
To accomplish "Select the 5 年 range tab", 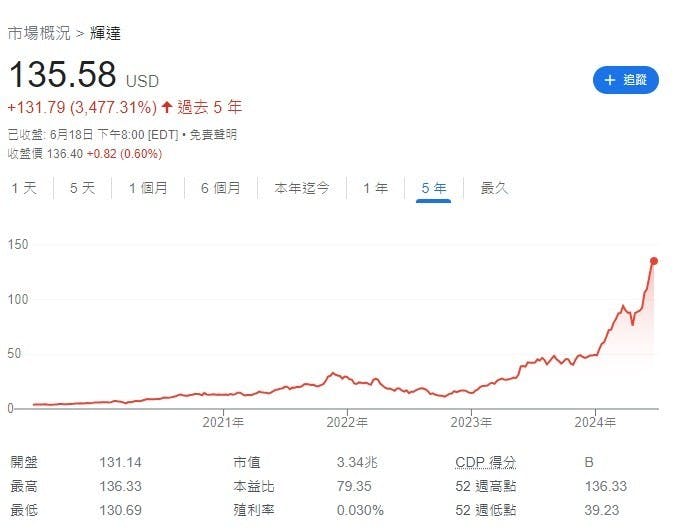I will click(434, 188).
